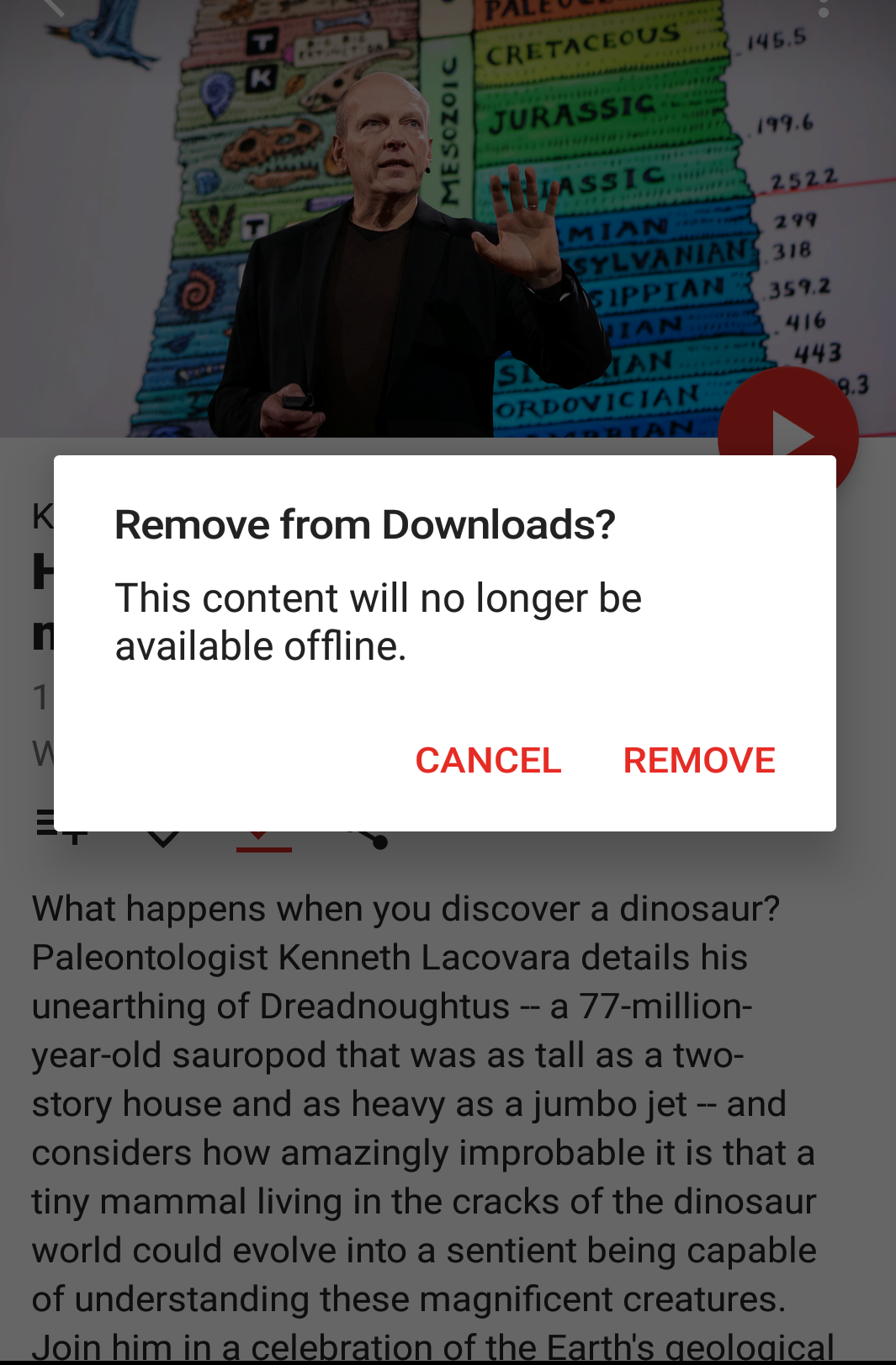Confirm Remove from Downloads
896x1365 pixels.
click(x=698, y=761)
